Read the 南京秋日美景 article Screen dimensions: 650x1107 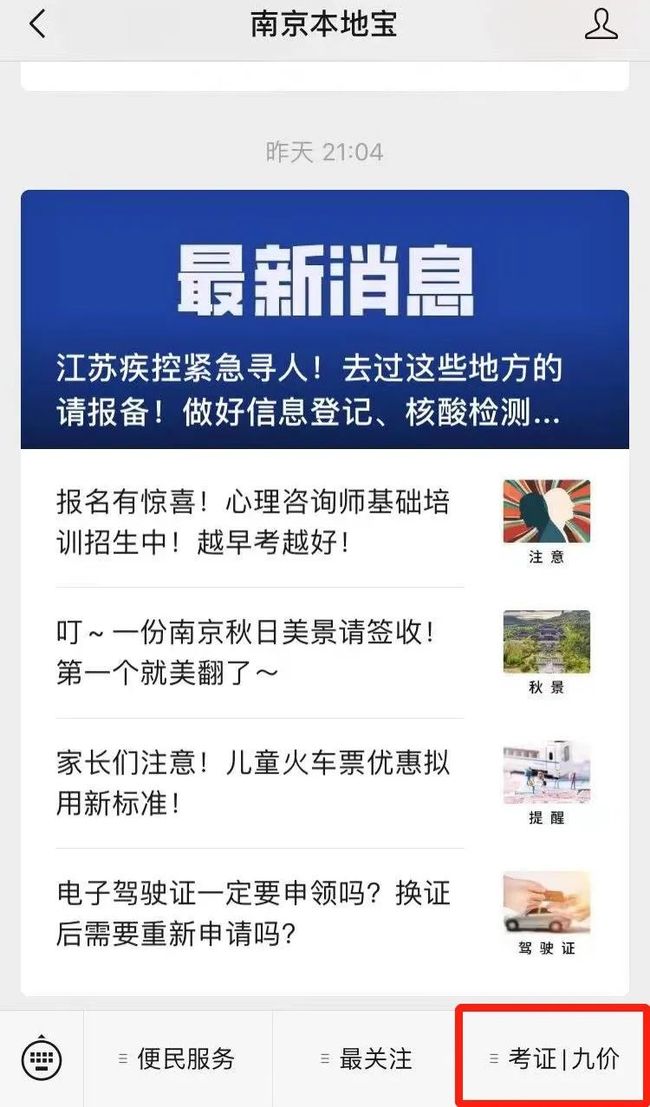(x=325, y=652)
